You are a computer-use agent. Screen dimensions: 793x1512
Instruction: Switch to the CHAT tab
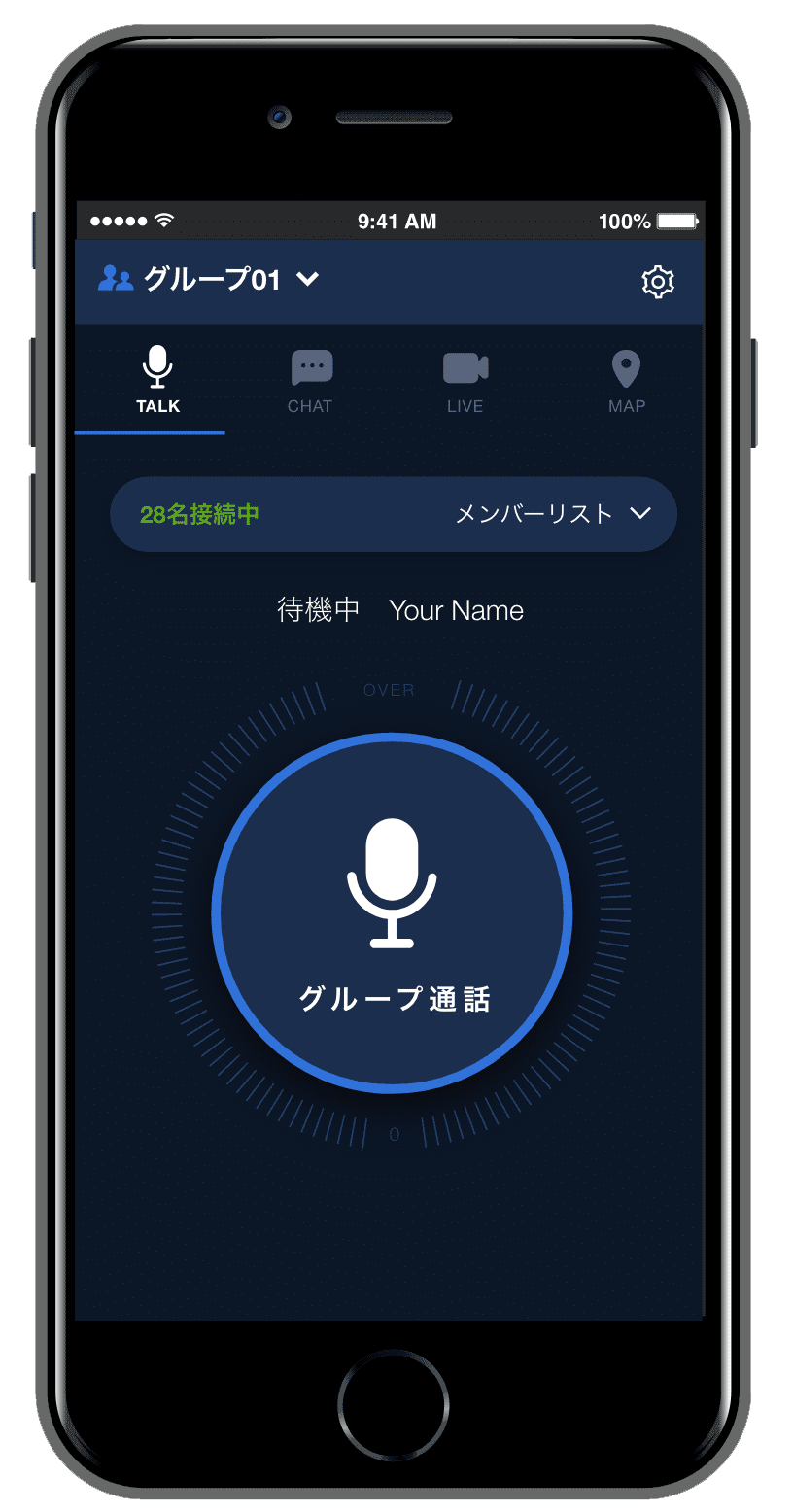point(310,381)
